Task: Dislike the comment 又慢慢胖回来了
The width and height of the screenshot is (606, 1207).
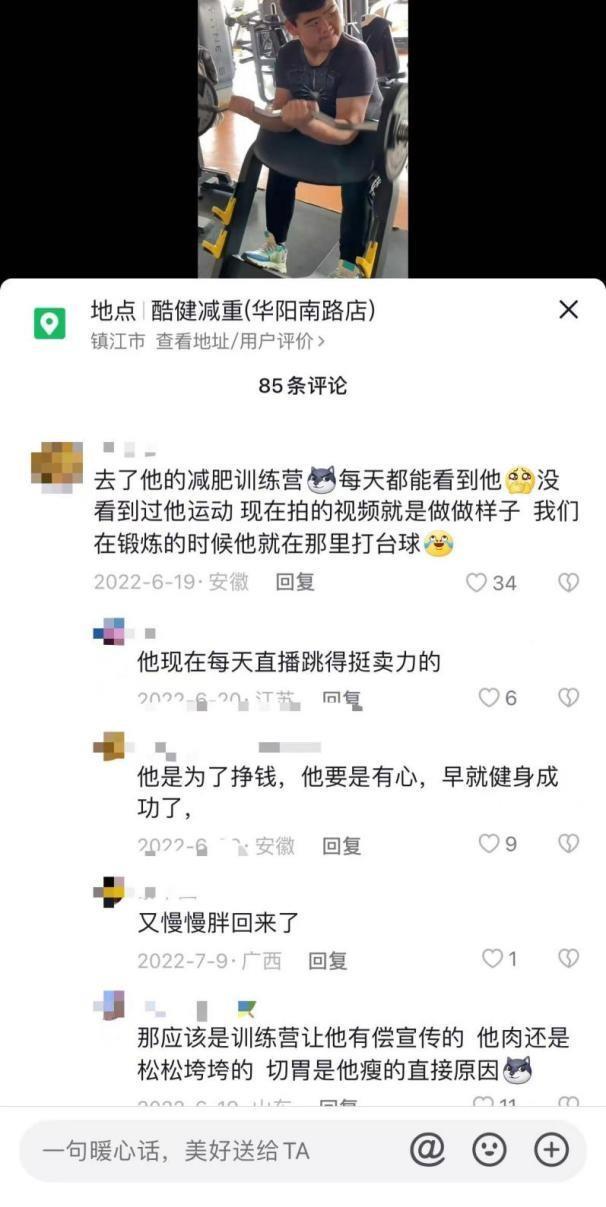Action: point(568,959)
